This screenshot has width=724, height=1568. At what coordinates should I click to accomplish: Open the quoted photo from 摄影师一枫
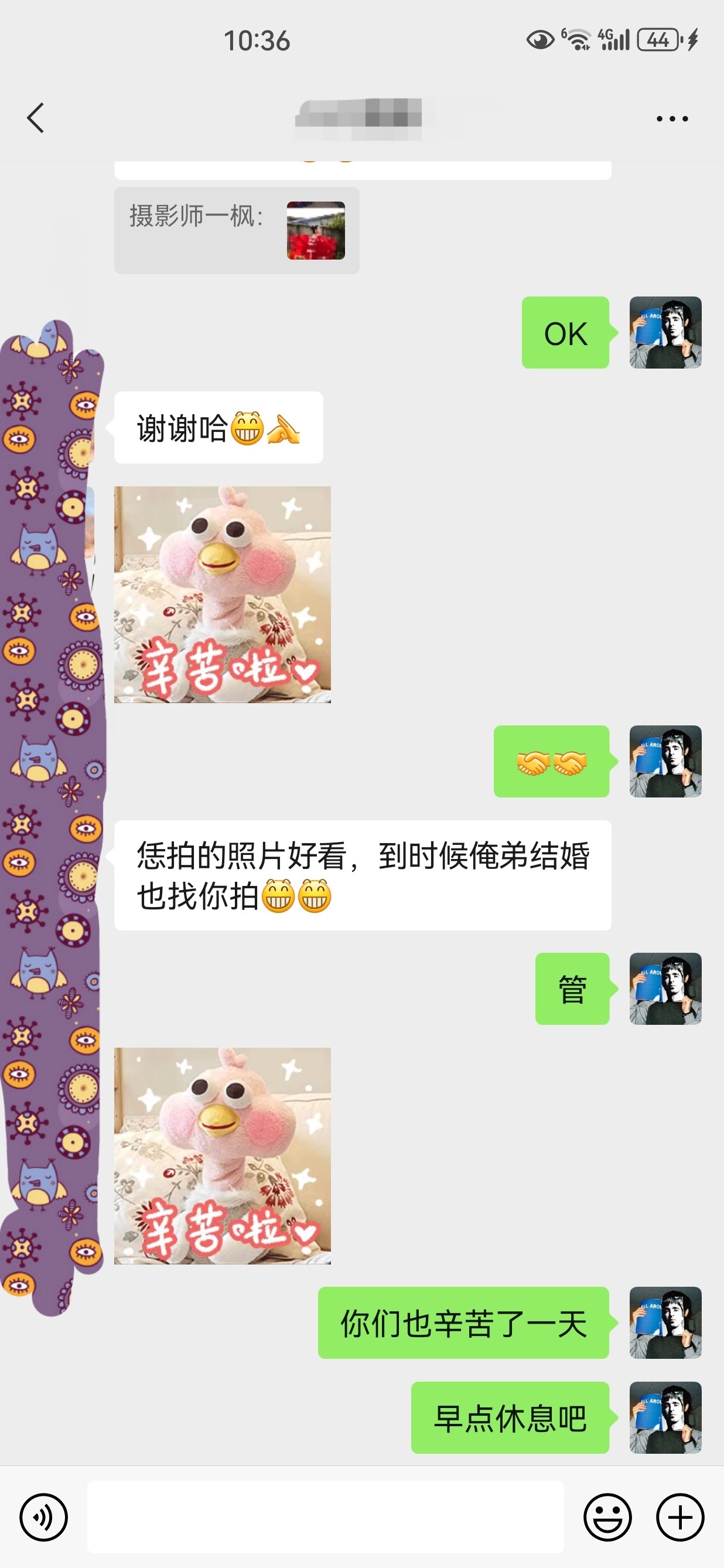pyautogui.click(x=316, y=231)
